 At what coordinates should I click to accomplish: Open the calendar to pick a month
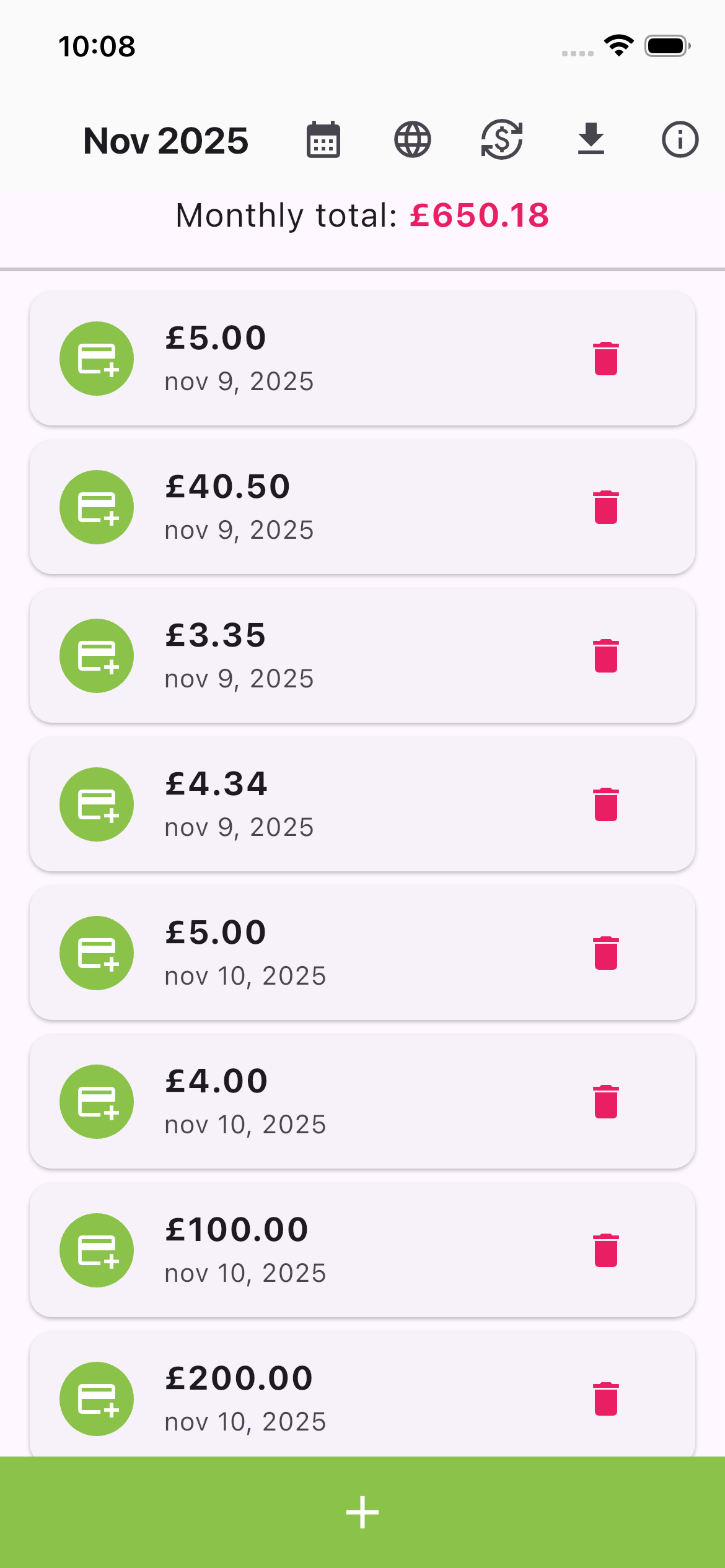pos(323,141)
